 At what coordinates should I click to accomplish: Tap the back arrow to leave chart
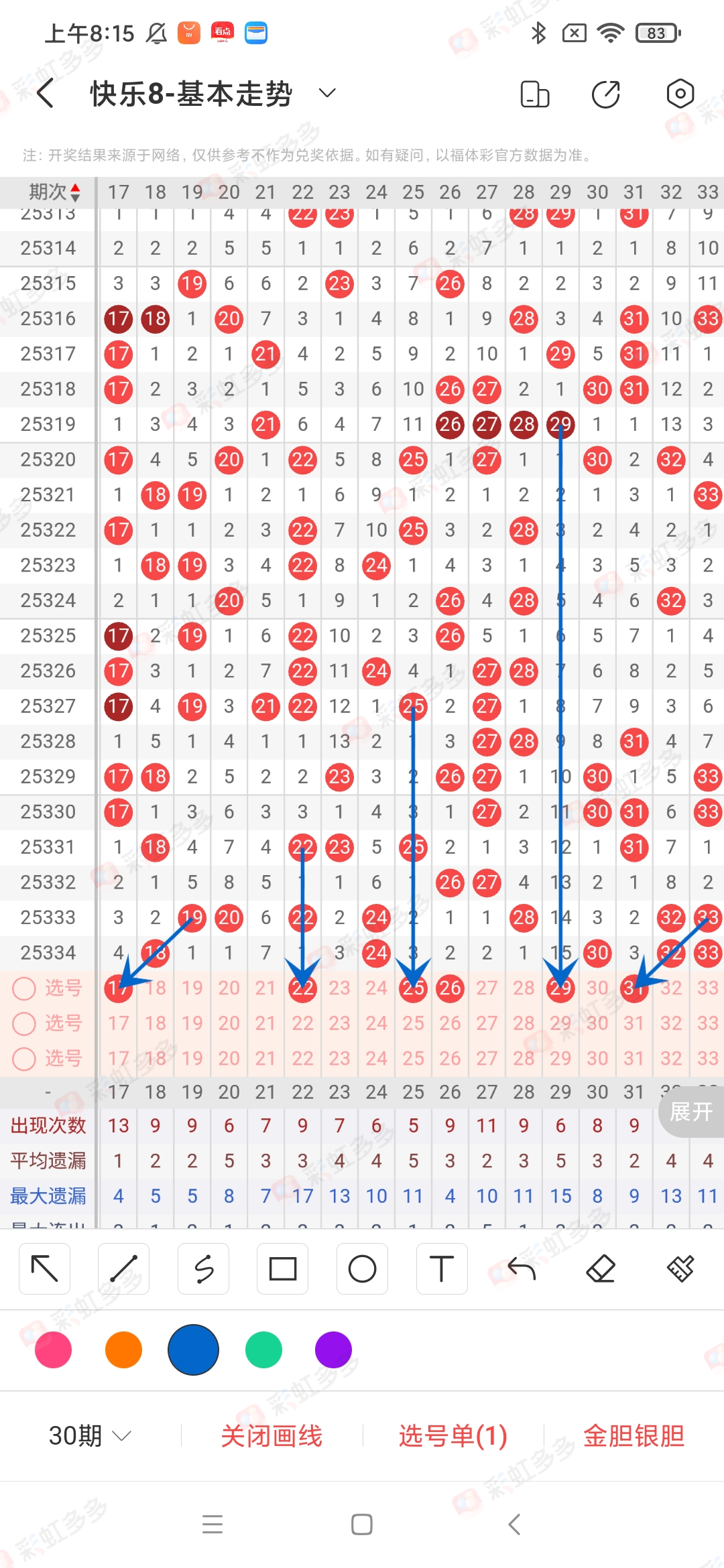44,93
